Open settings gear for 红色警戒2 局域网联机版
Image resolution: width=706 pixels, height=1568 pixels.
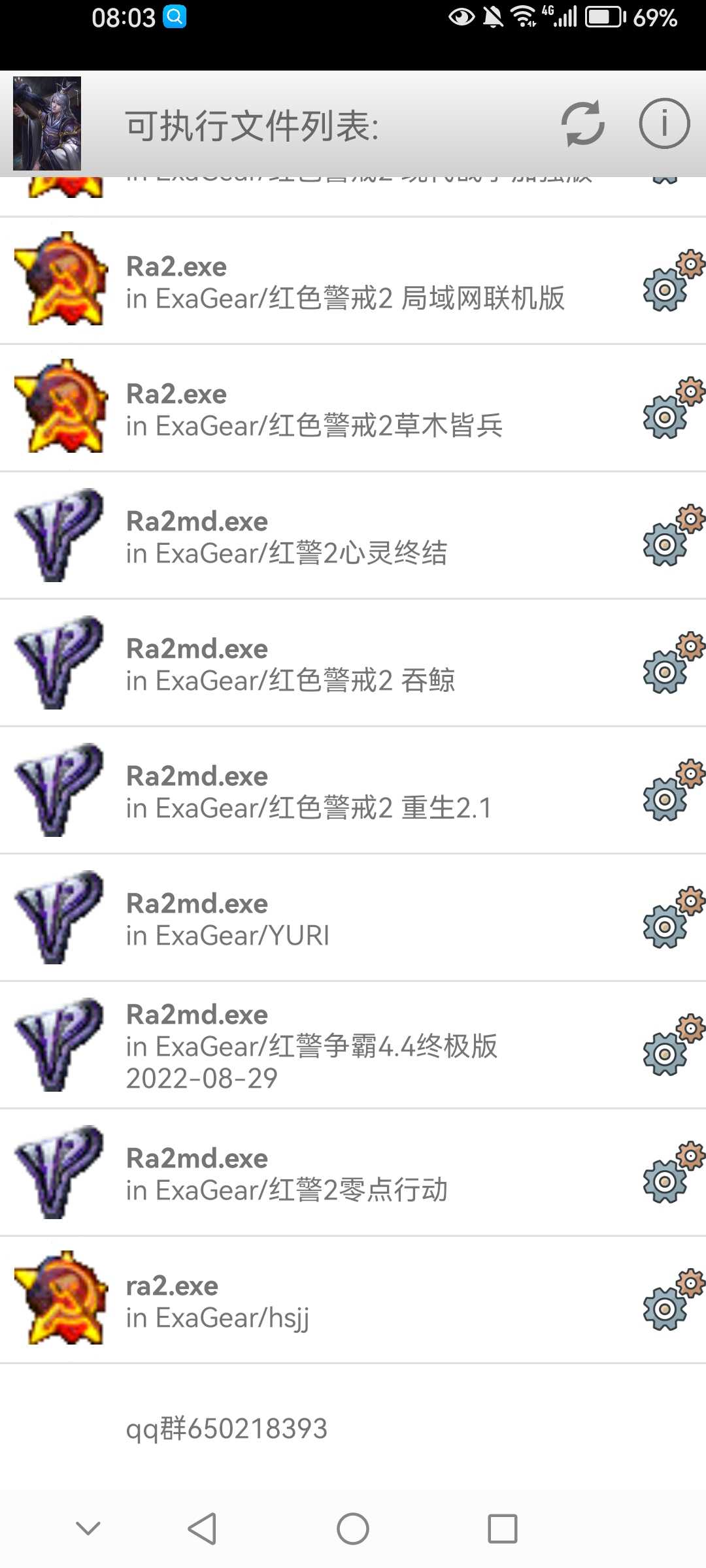pyautogui.click(x=673, y=281)
